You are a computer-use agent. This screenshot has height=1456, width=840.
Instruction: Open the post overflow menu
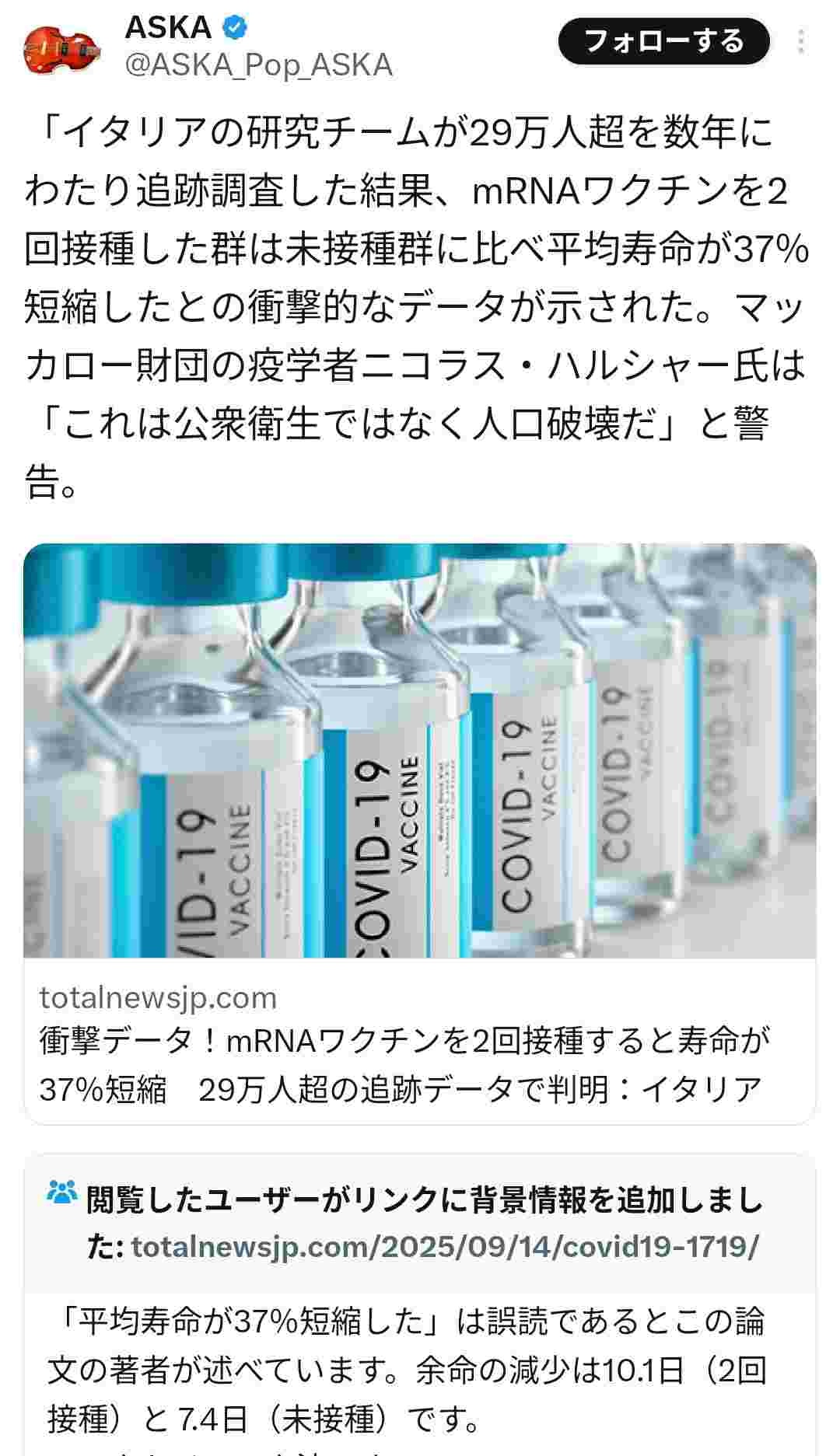click(x=801, y=41)
